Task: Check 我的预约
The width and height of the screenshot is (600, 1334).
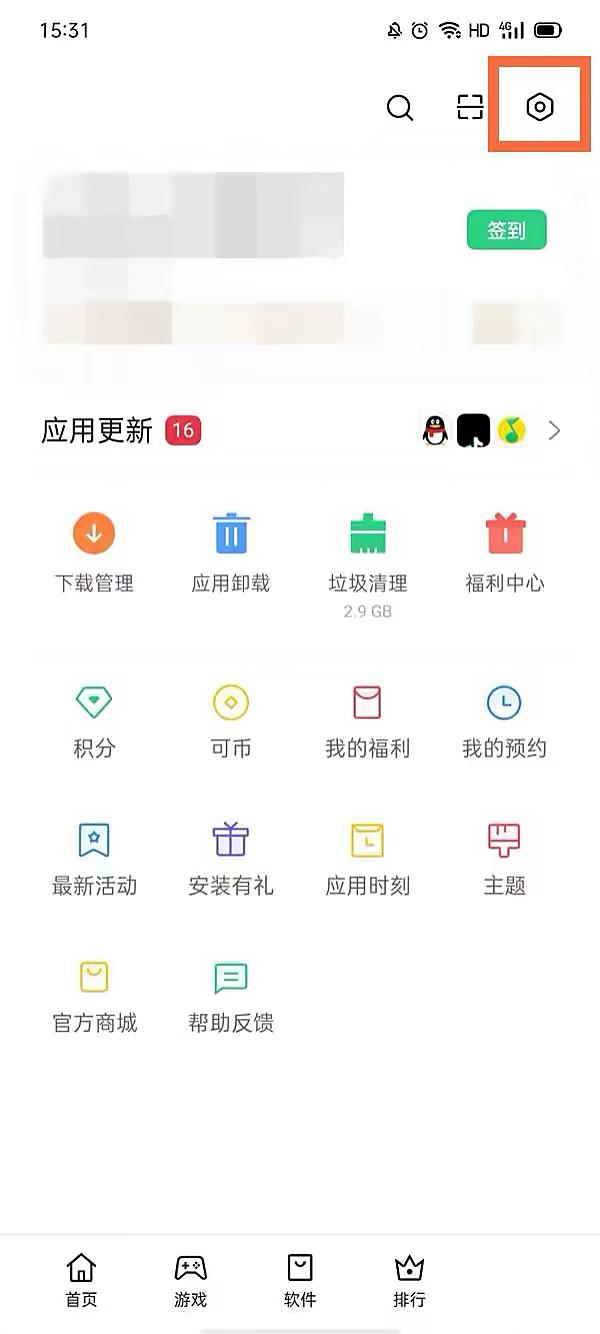Action: click(x=505, y=722)
